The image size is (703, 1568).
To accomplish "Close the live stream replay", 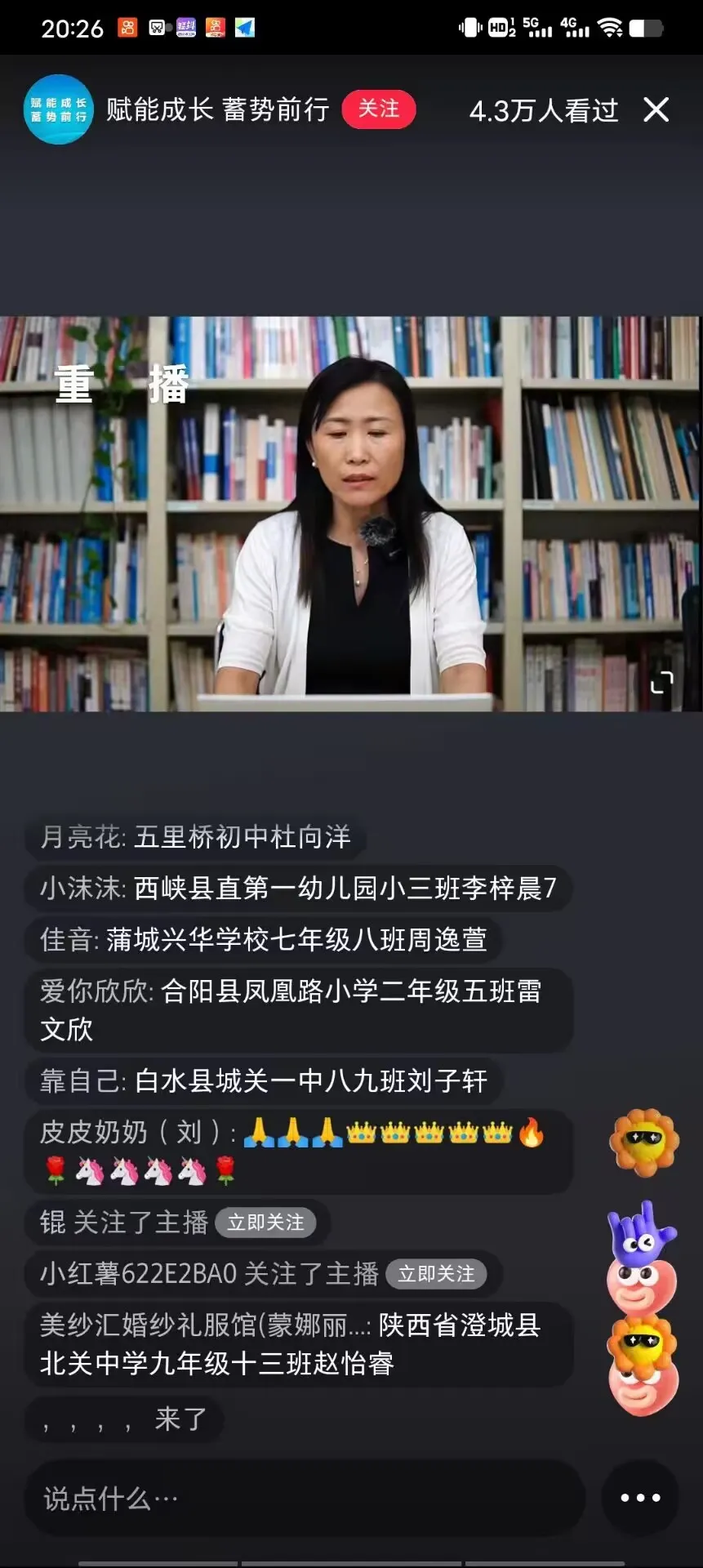I will [656, 109].
